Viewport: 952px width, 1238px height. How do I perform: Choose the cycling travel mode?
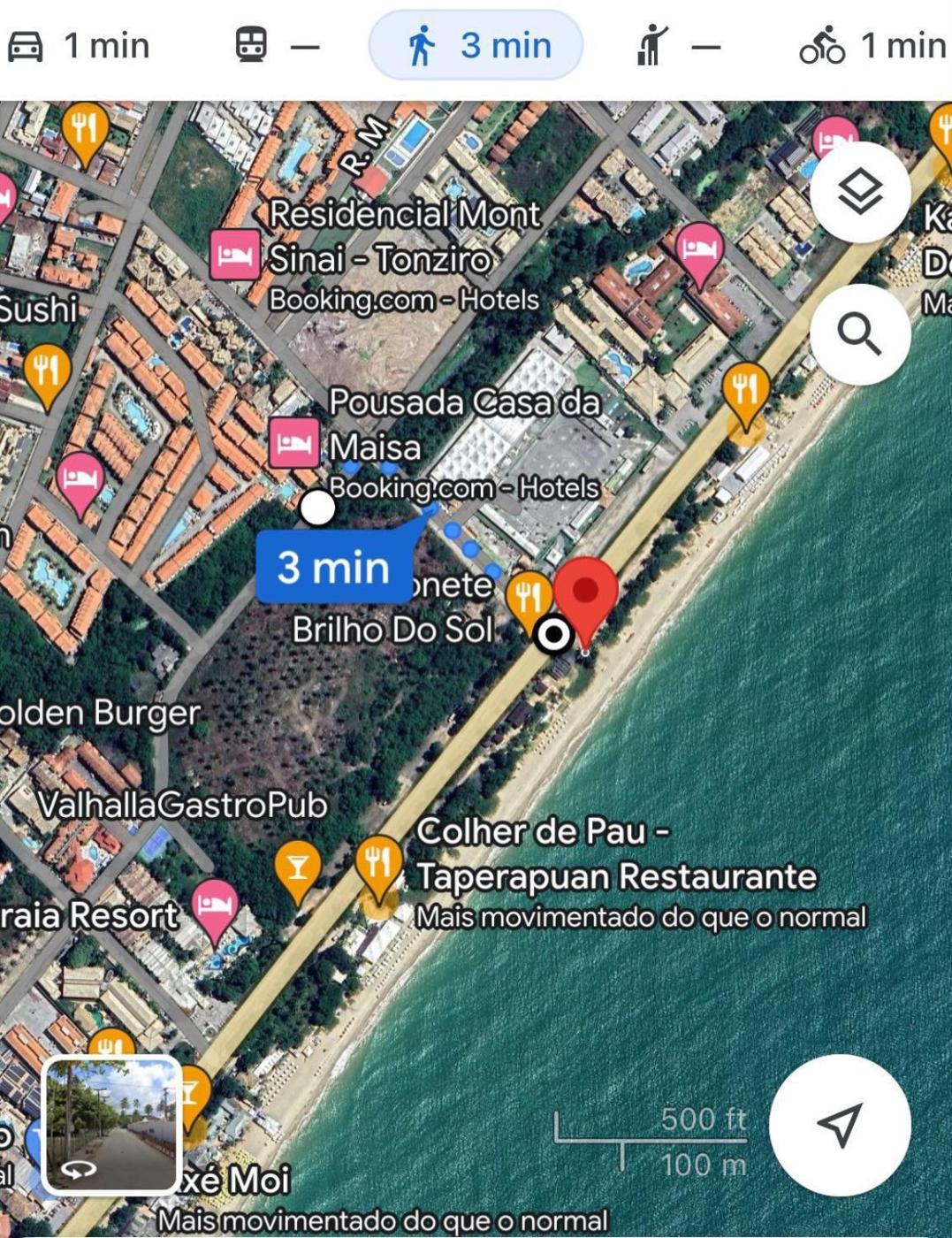pyautogui.click(x=872, y=46)
